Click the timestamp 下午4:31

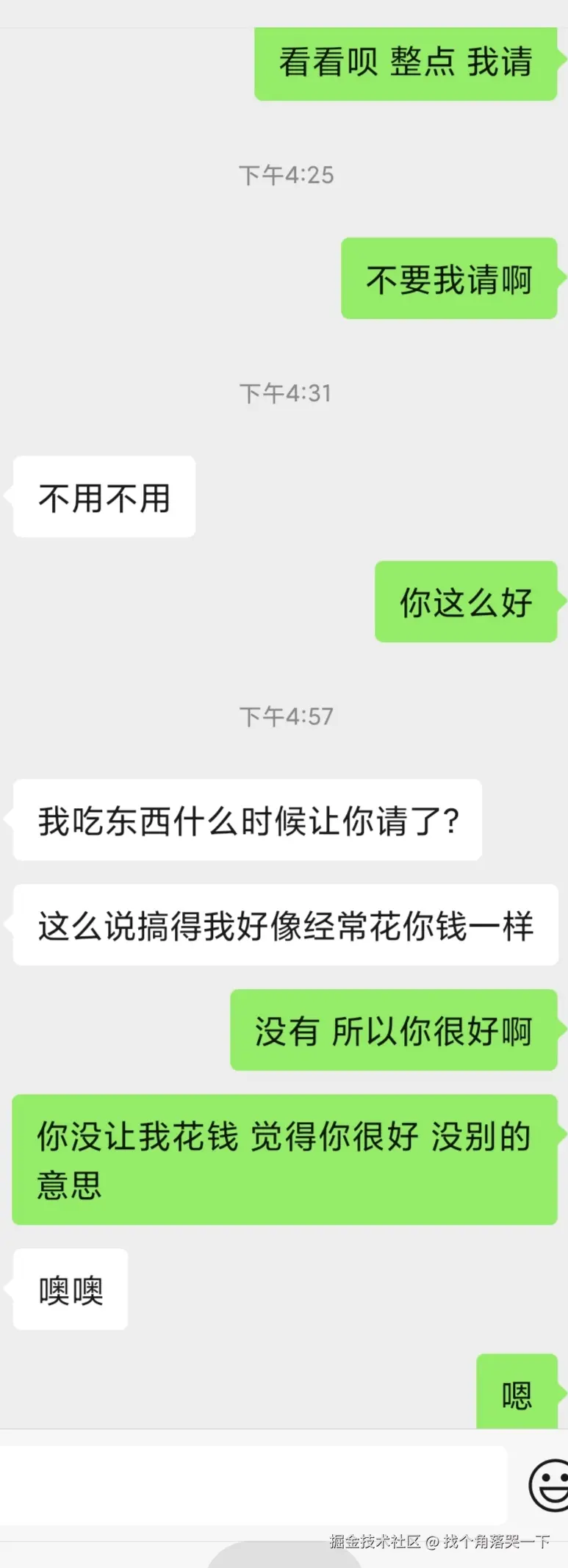[287, 392]
